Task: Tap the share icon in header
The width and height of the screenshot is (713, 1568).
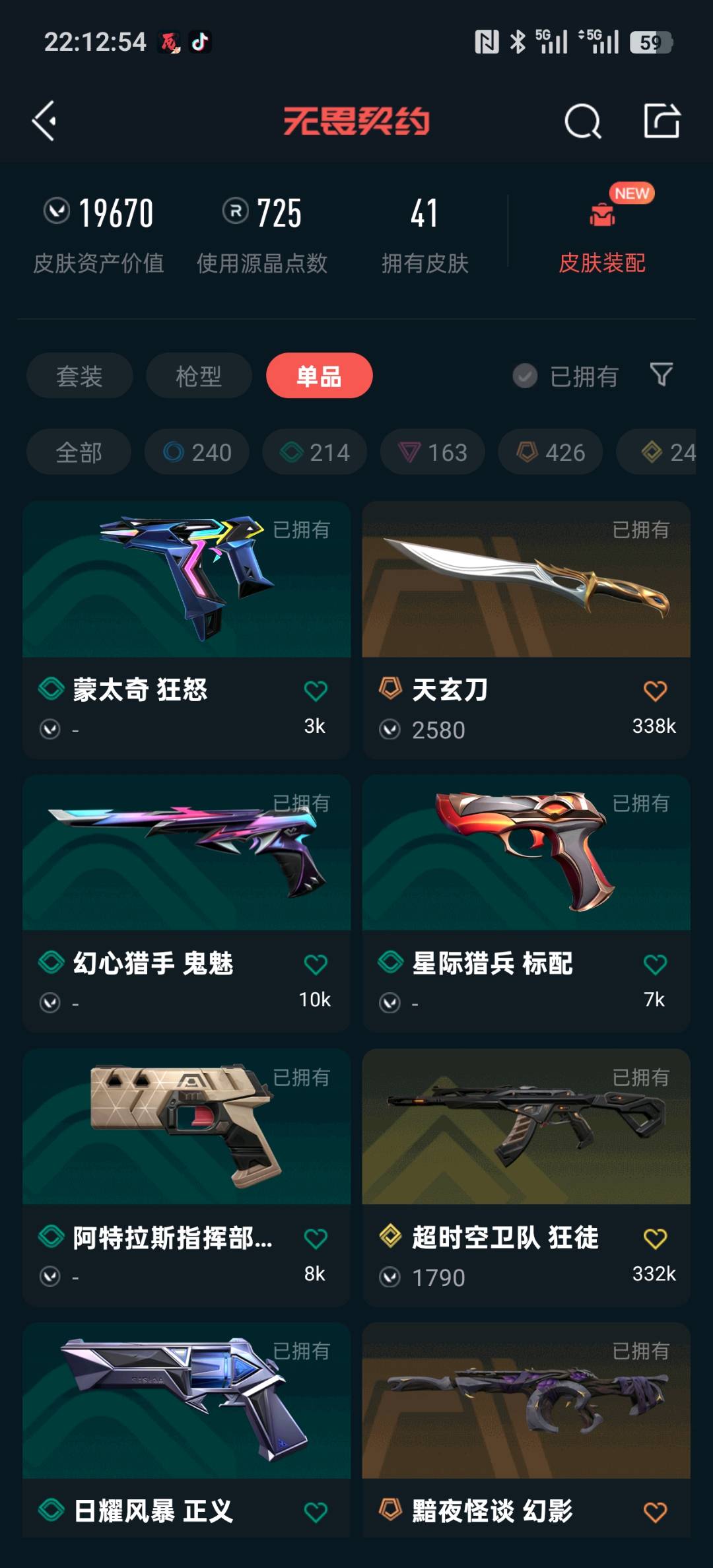Action: [662, 121]
